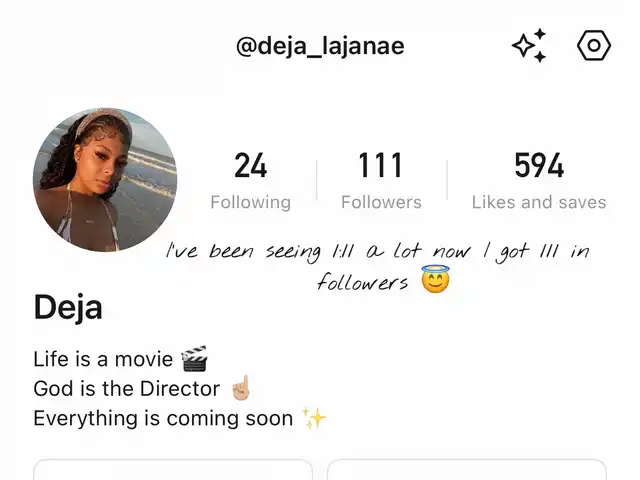Open the Following list
Screen dimensions: 640x480
(x=250, y=181)
